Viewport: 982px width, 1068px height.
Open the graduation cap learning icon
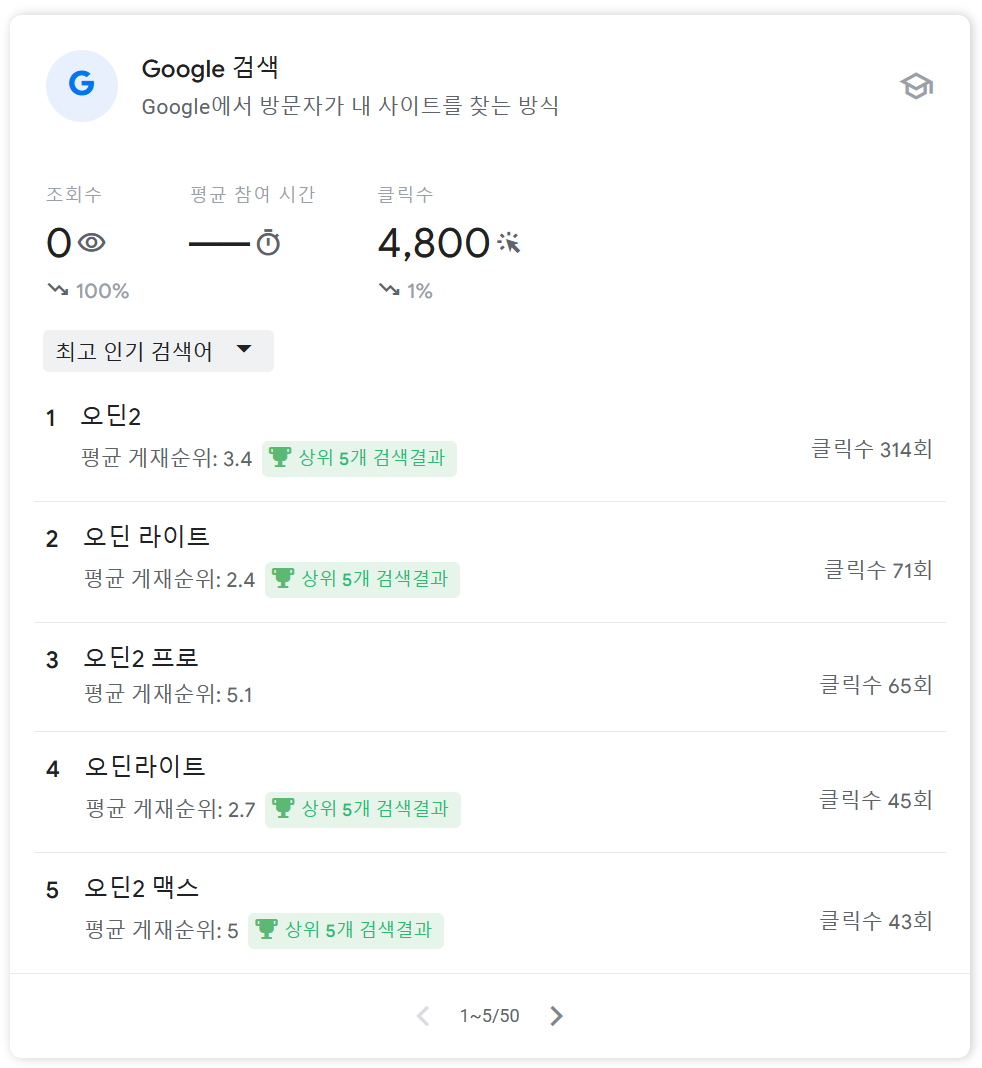[916, 86]
